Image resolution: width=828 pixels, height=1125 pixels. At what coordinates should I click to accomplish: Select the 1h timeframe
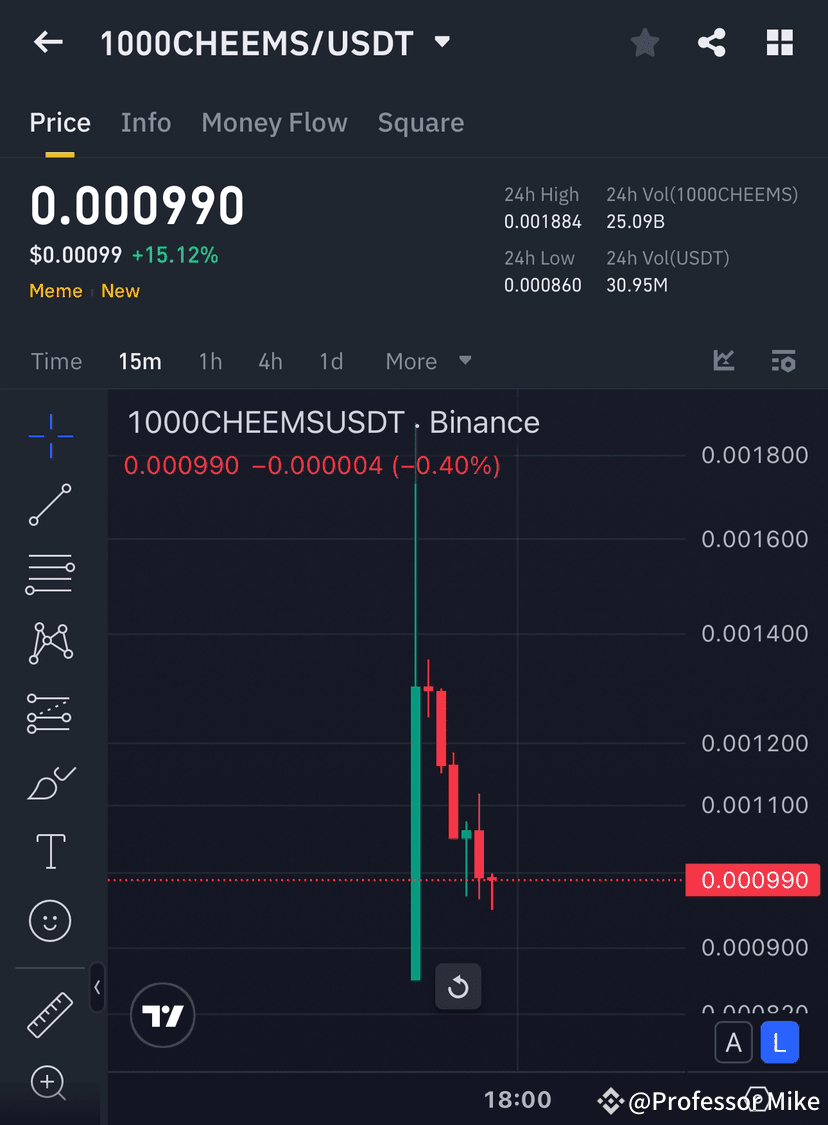(x=210, y=361)
